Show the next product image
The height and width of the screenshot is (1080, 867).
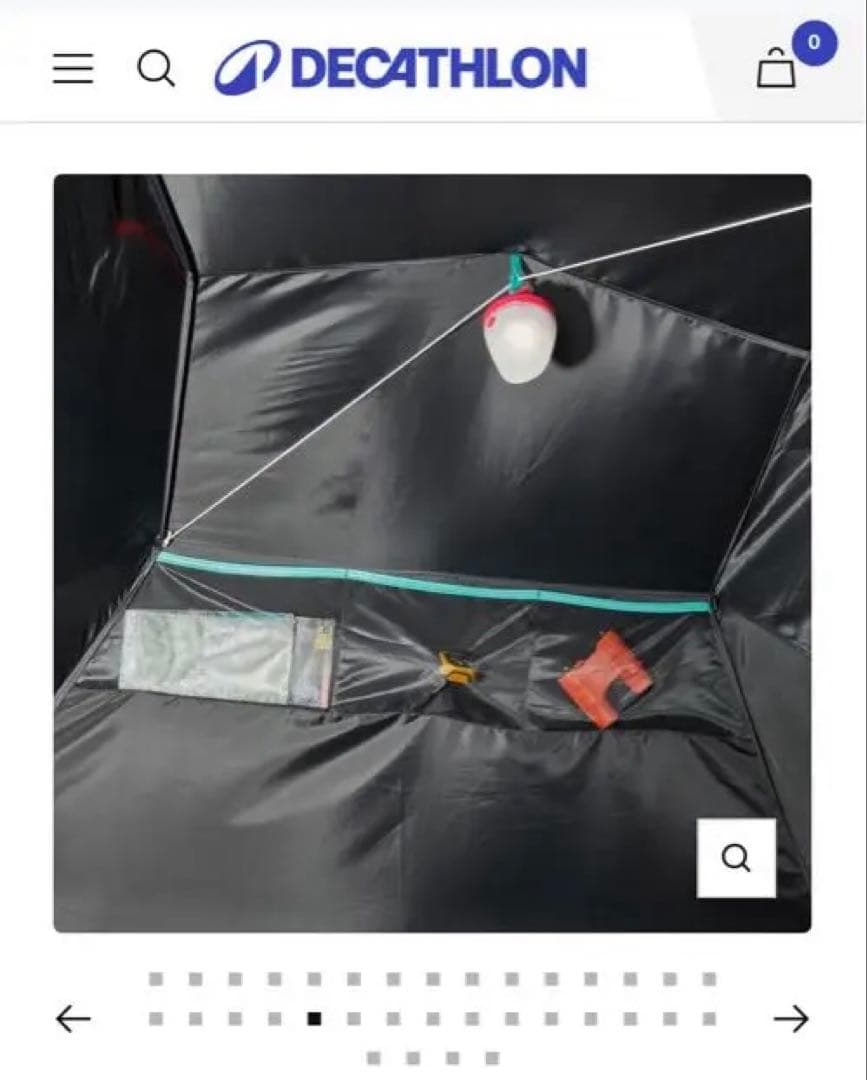(x=791, y=1019)
